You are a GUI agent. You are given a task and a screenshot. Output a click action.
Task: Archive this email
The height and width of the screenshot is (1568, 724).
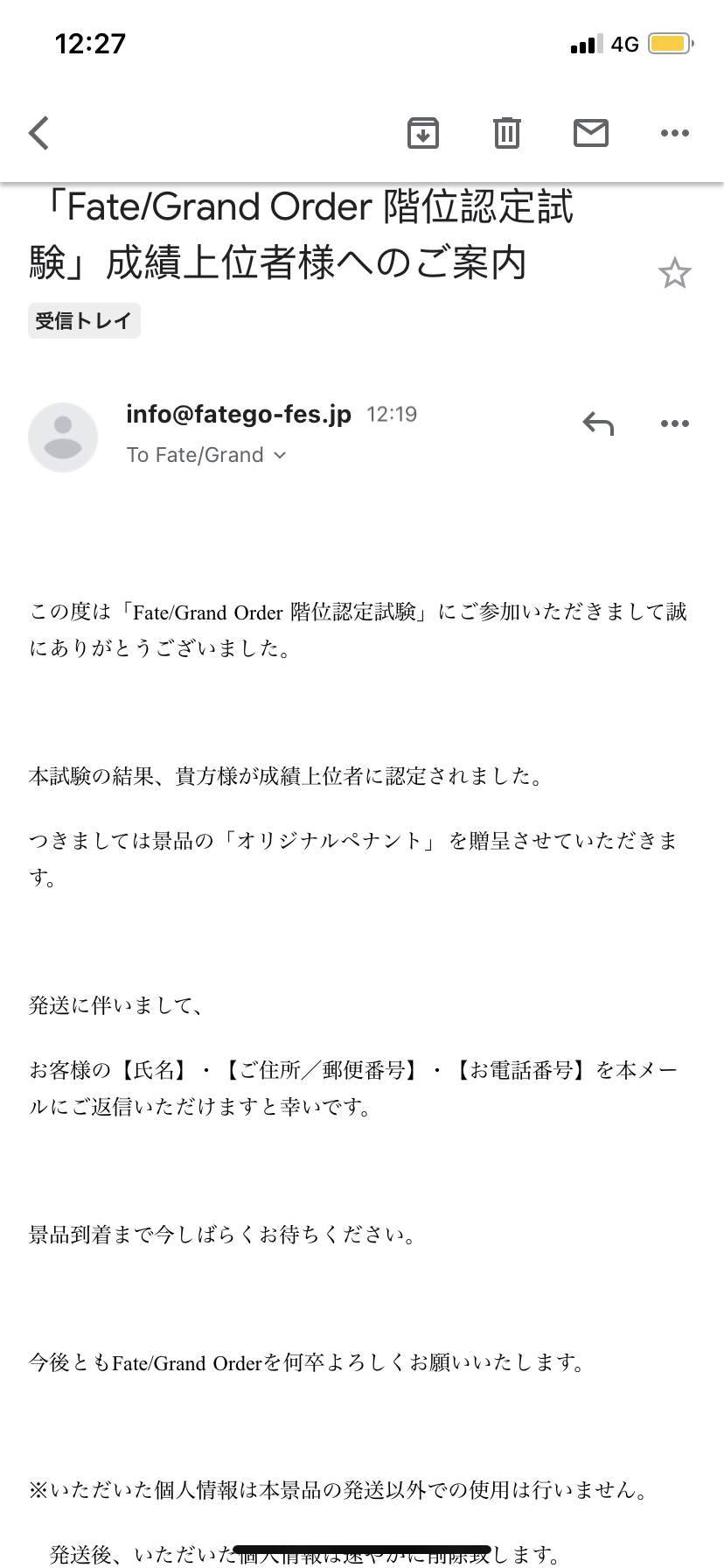(423, 133)
